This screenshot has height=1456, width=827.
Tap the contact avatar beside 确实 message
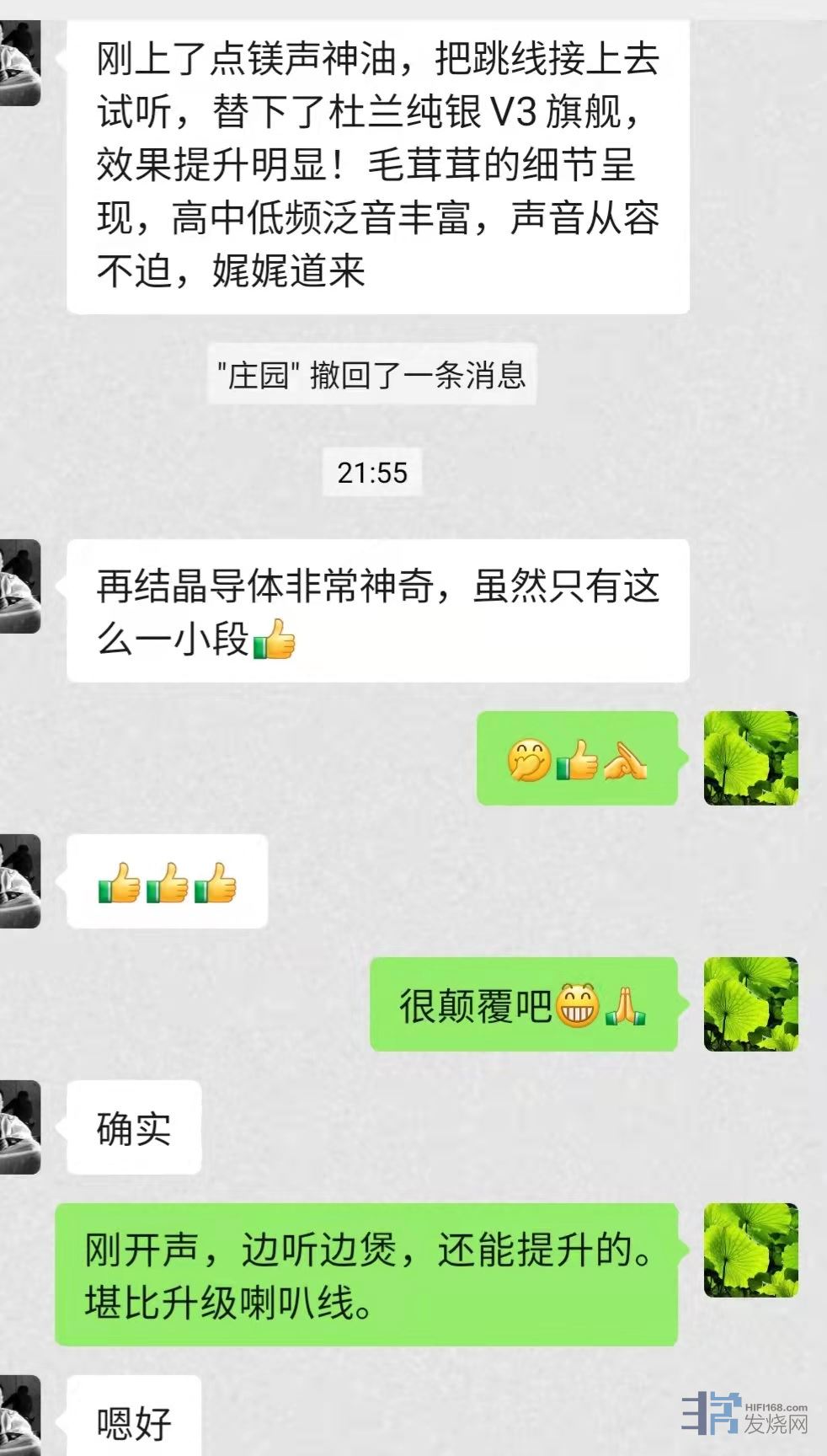point(19,1127)
